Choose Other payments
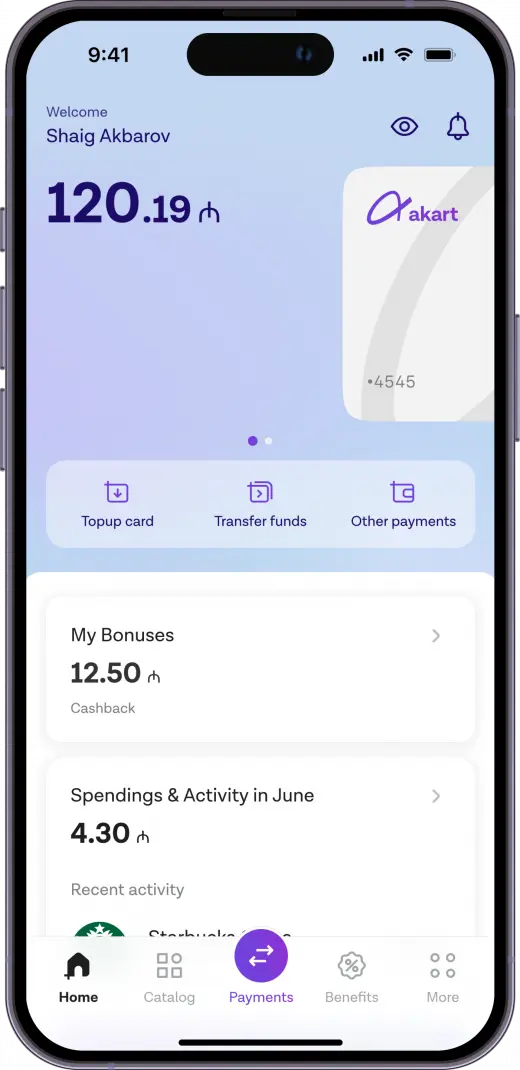The height and width of the screenshot is (1070, 520). pyautogui.click(x=403, y=504)
